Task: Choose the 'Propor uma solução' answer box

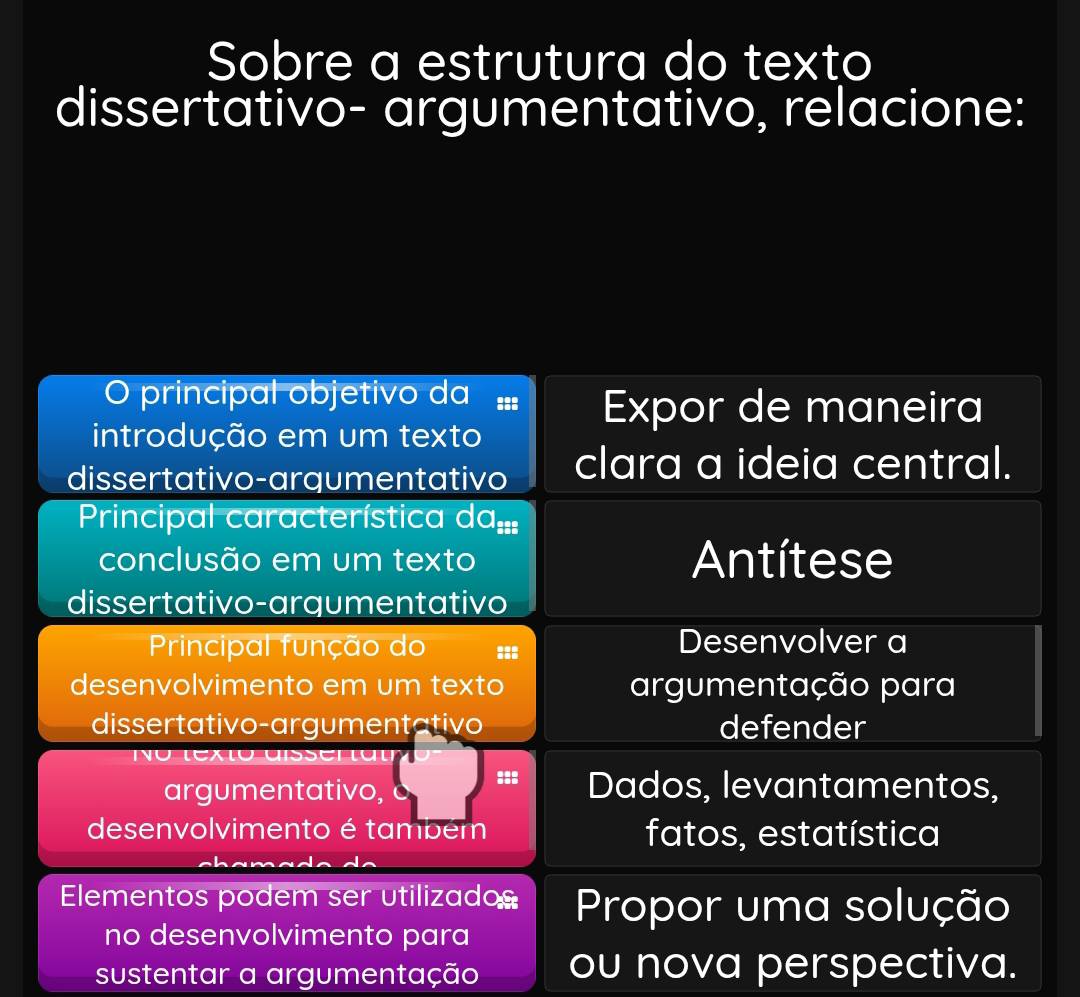Action: pos(792,934)
